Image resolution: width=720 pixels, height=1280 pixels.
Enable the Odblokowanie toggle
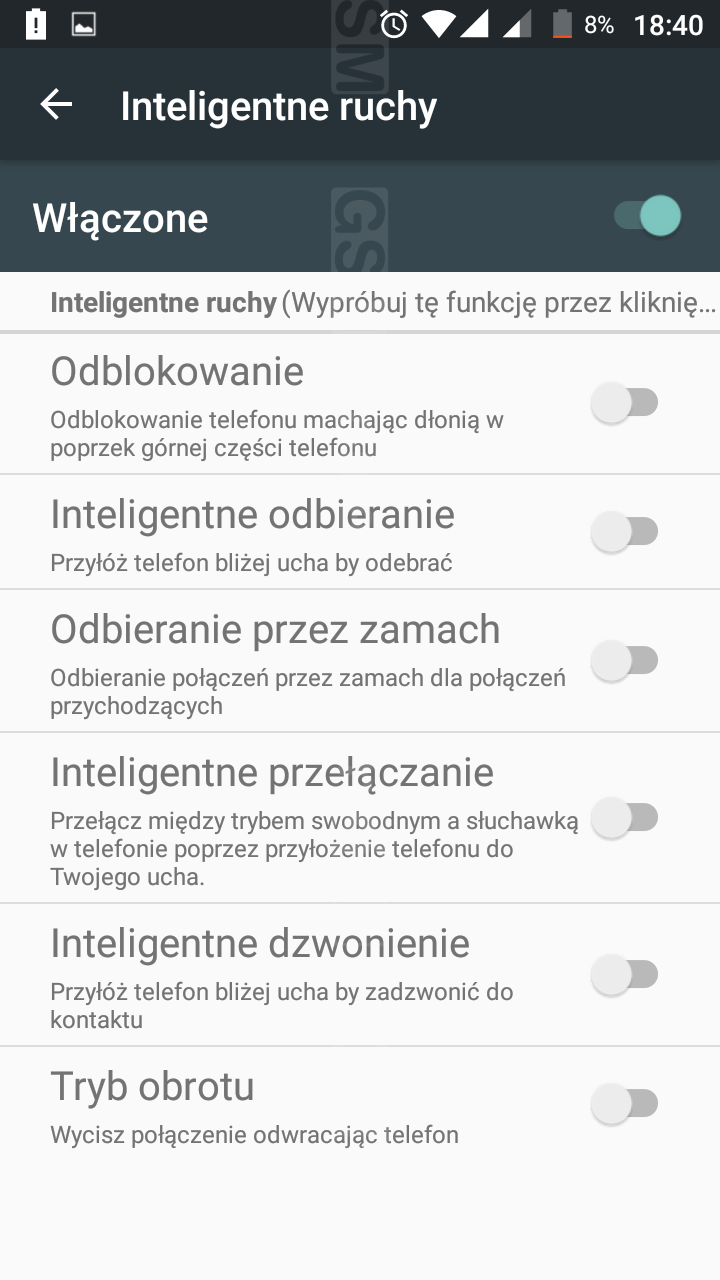click(625, 403)
